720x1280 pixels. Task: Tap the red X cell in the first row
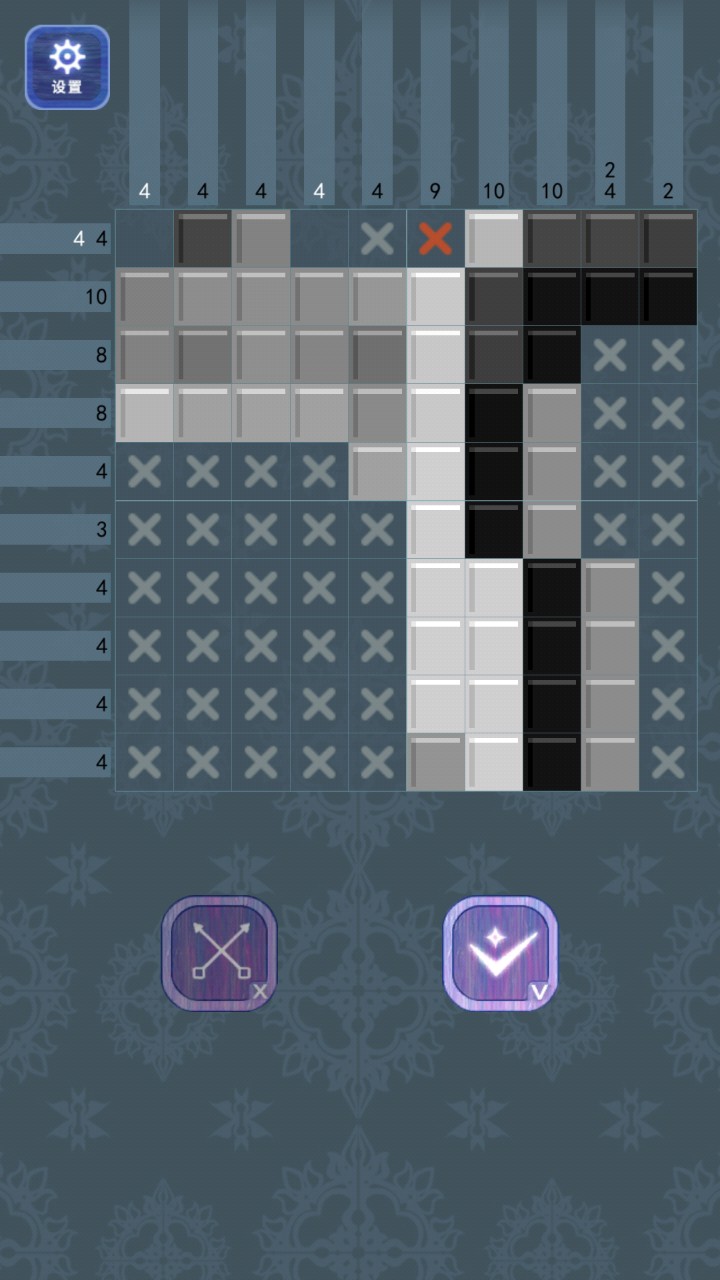pyautogui.click(x=435, y=238)
